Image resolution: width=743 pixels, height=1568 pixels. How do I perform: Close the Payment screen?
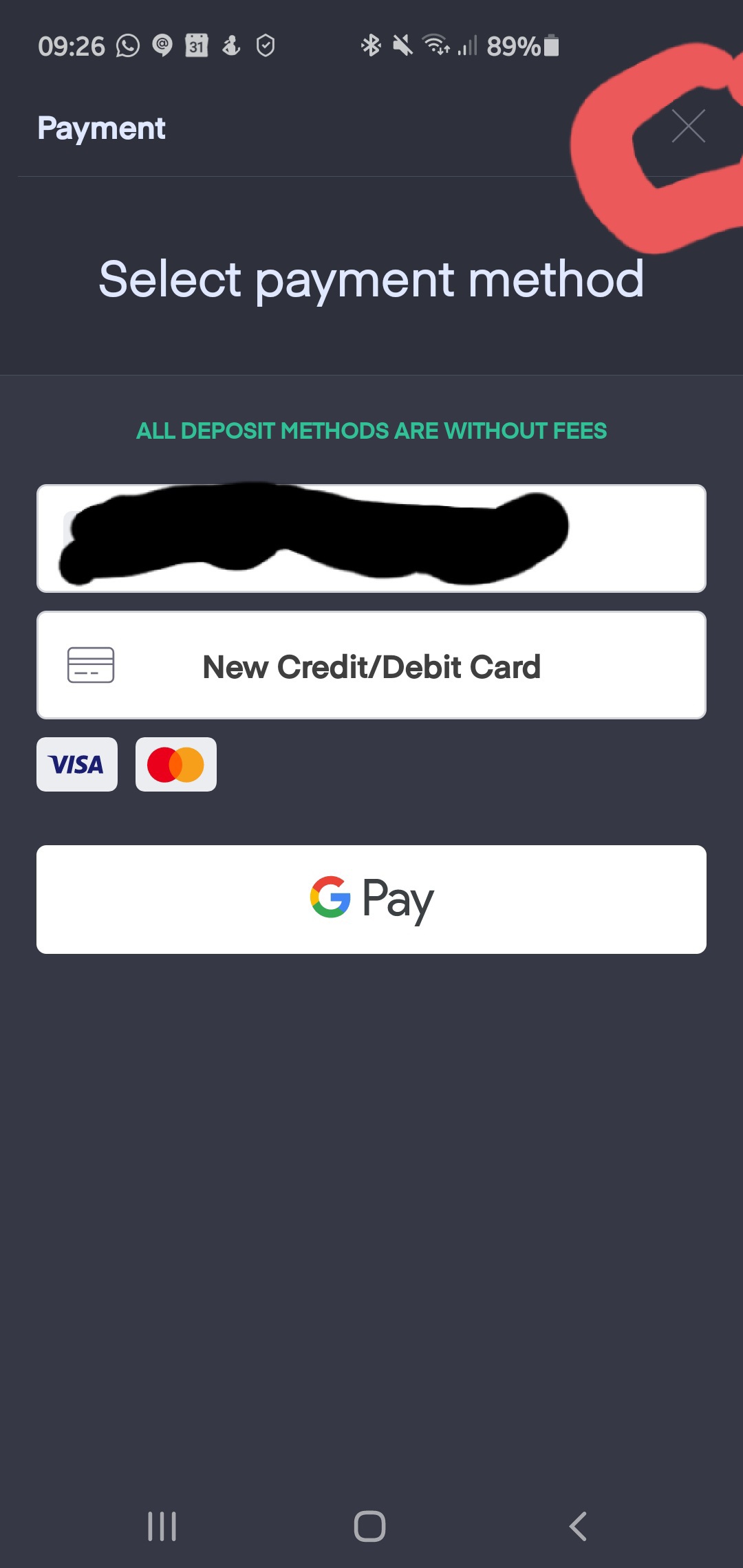(688, 127)
